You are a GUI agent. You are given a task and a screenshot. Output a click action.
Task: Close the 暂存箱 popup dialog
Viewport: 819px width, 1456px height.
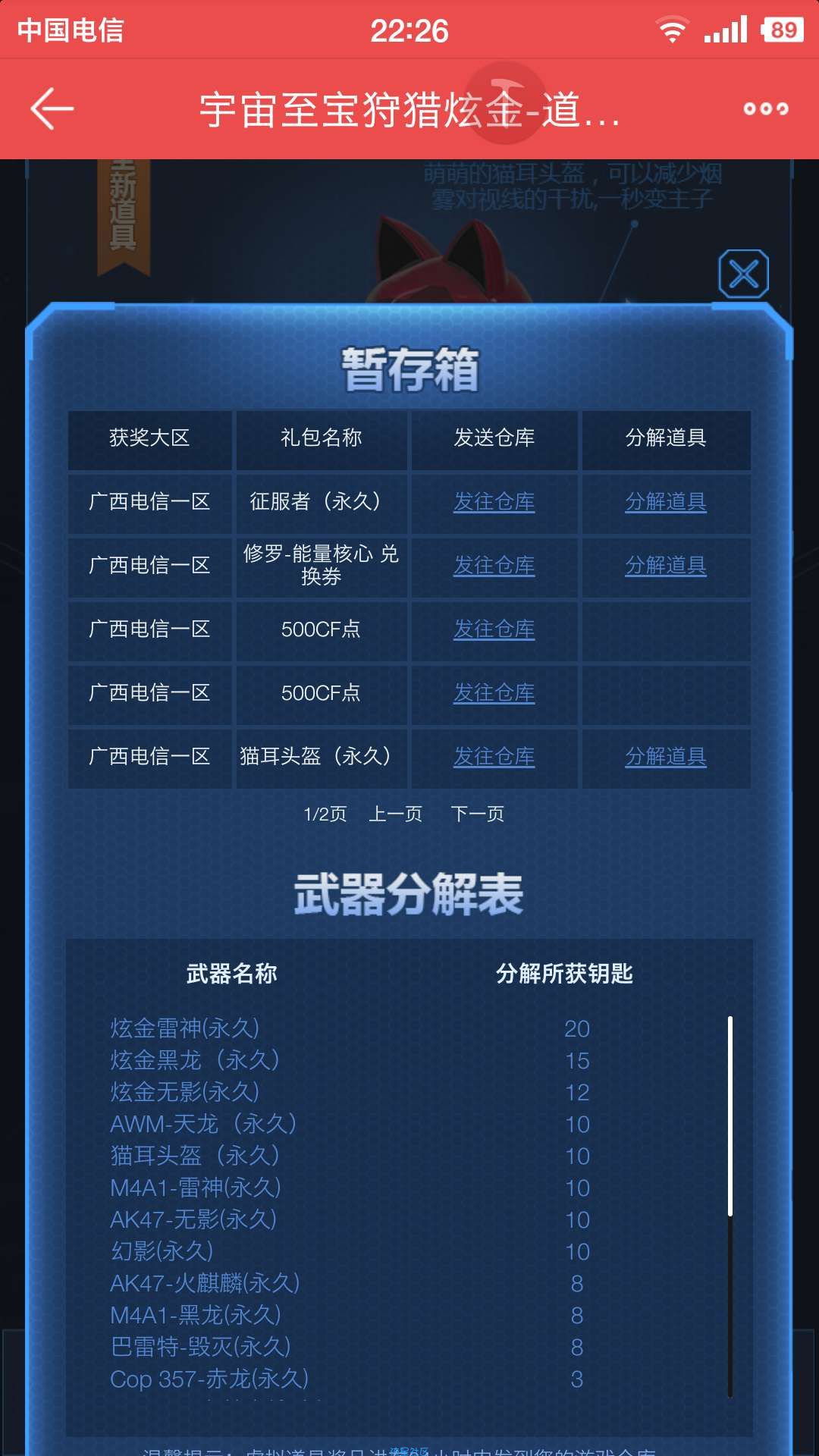point(743,274)
